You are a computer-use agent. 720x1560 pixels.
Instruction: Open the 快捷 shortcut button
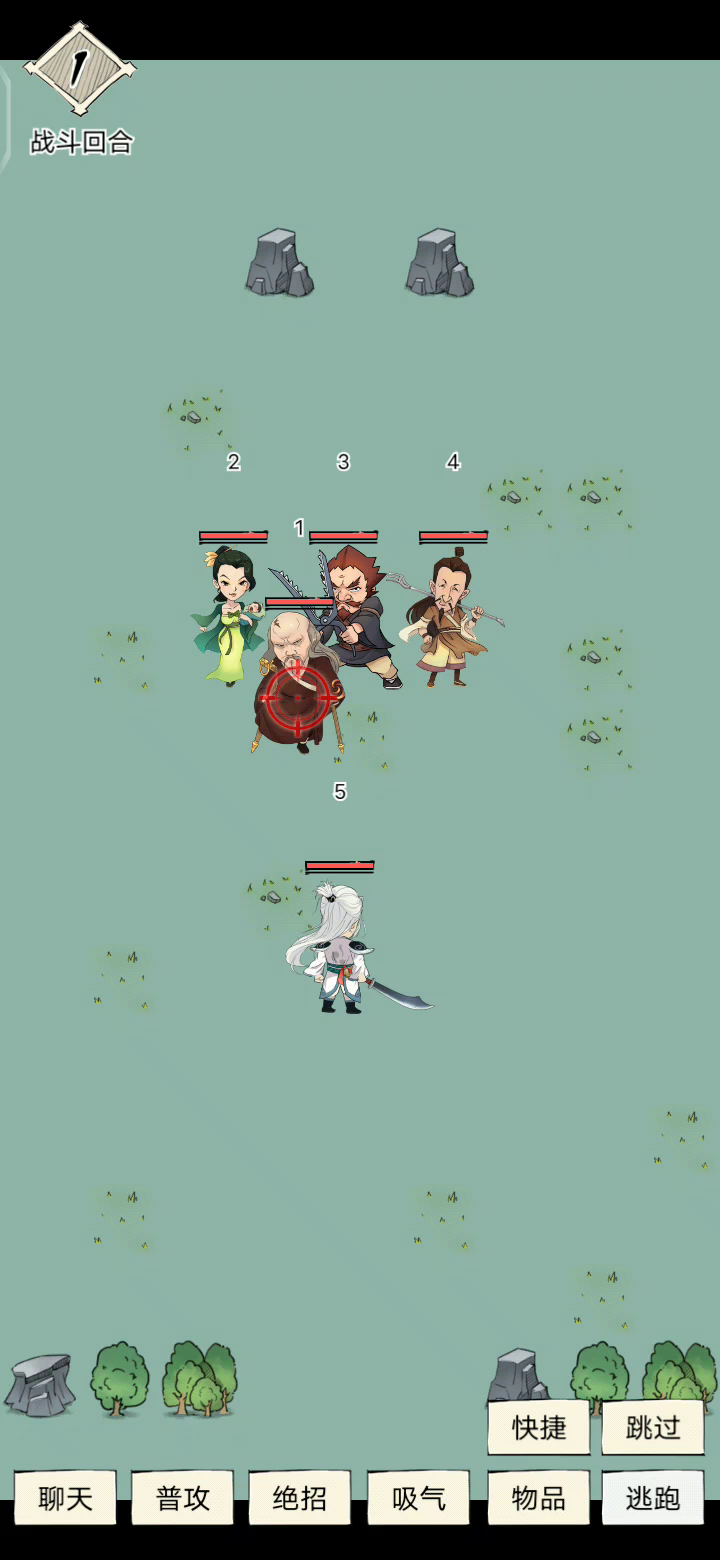(539, 1427)
